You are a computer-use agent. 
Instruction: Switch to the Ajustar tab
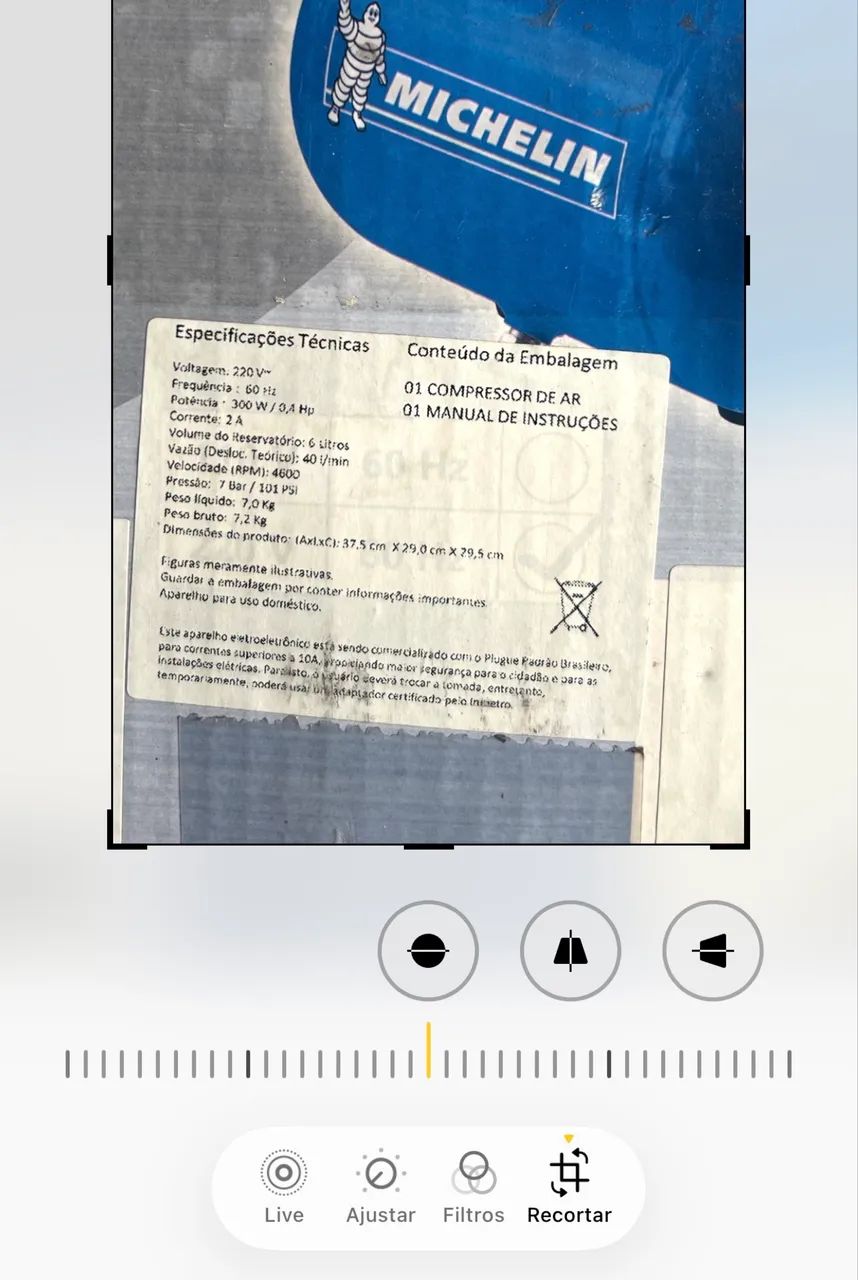point(380,1187)
